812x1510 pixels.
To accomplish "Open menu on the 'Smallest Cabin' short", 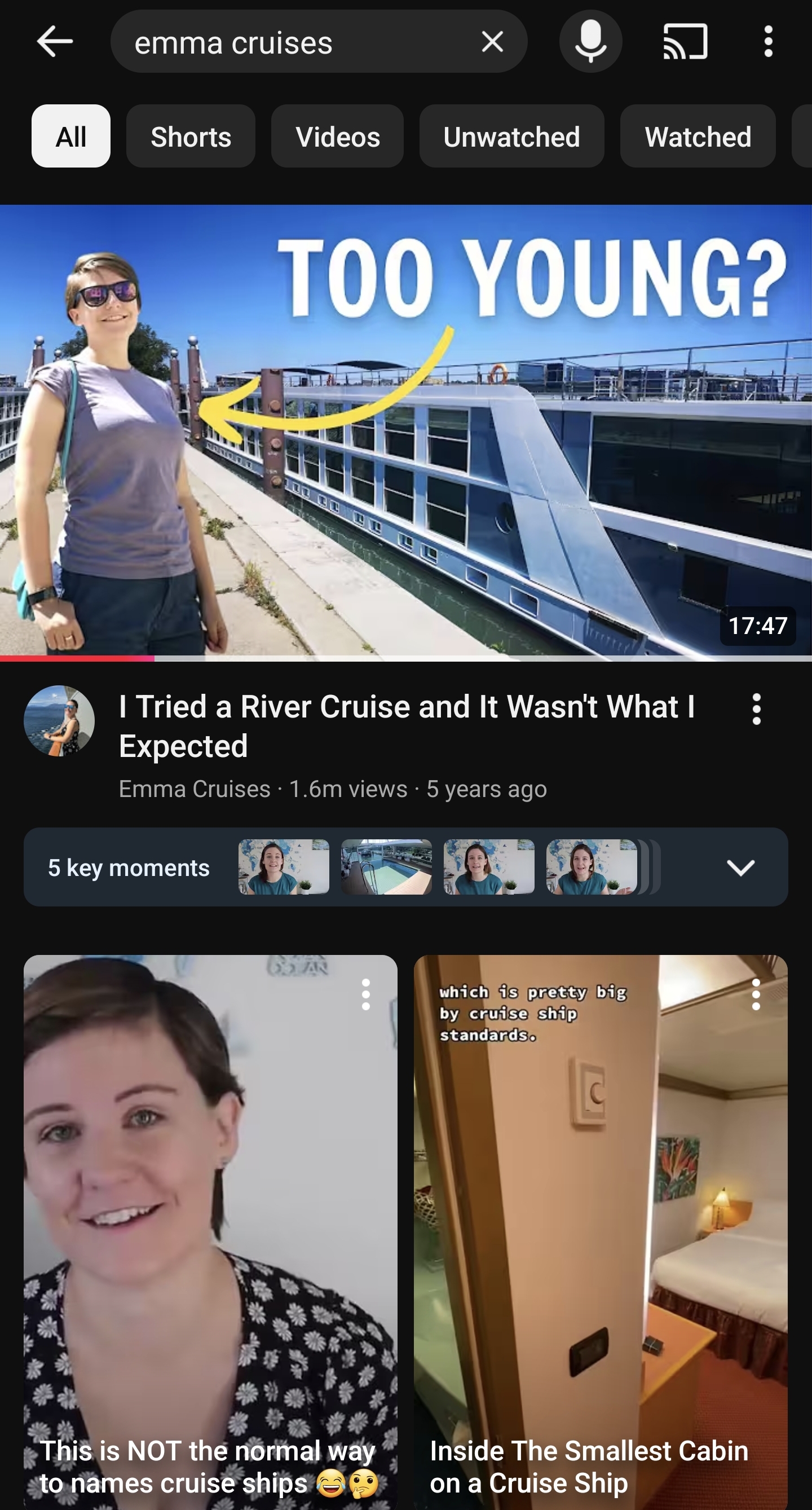I will click(756, 994).
